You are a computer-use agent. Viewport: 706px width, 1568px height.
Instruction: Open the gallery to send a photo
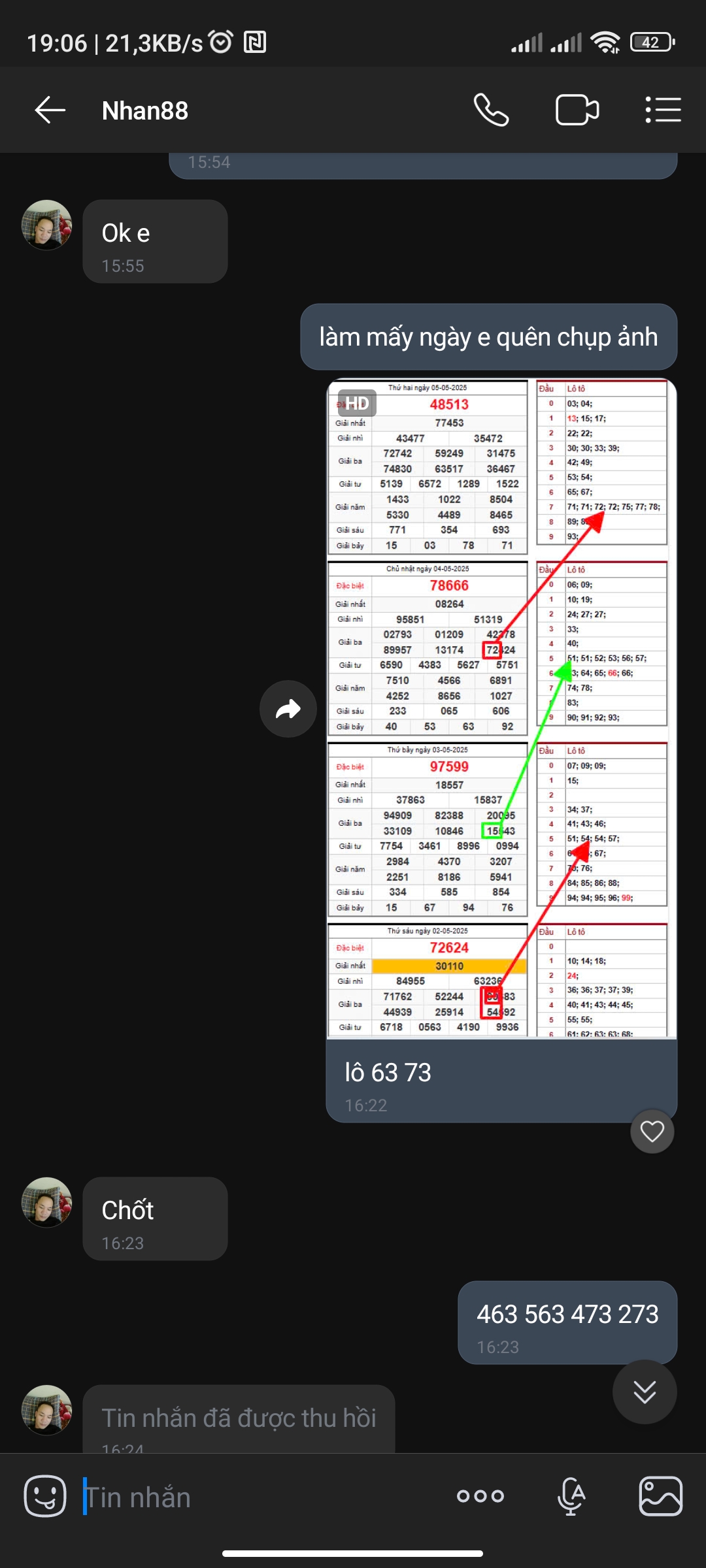pos(660,1496)
